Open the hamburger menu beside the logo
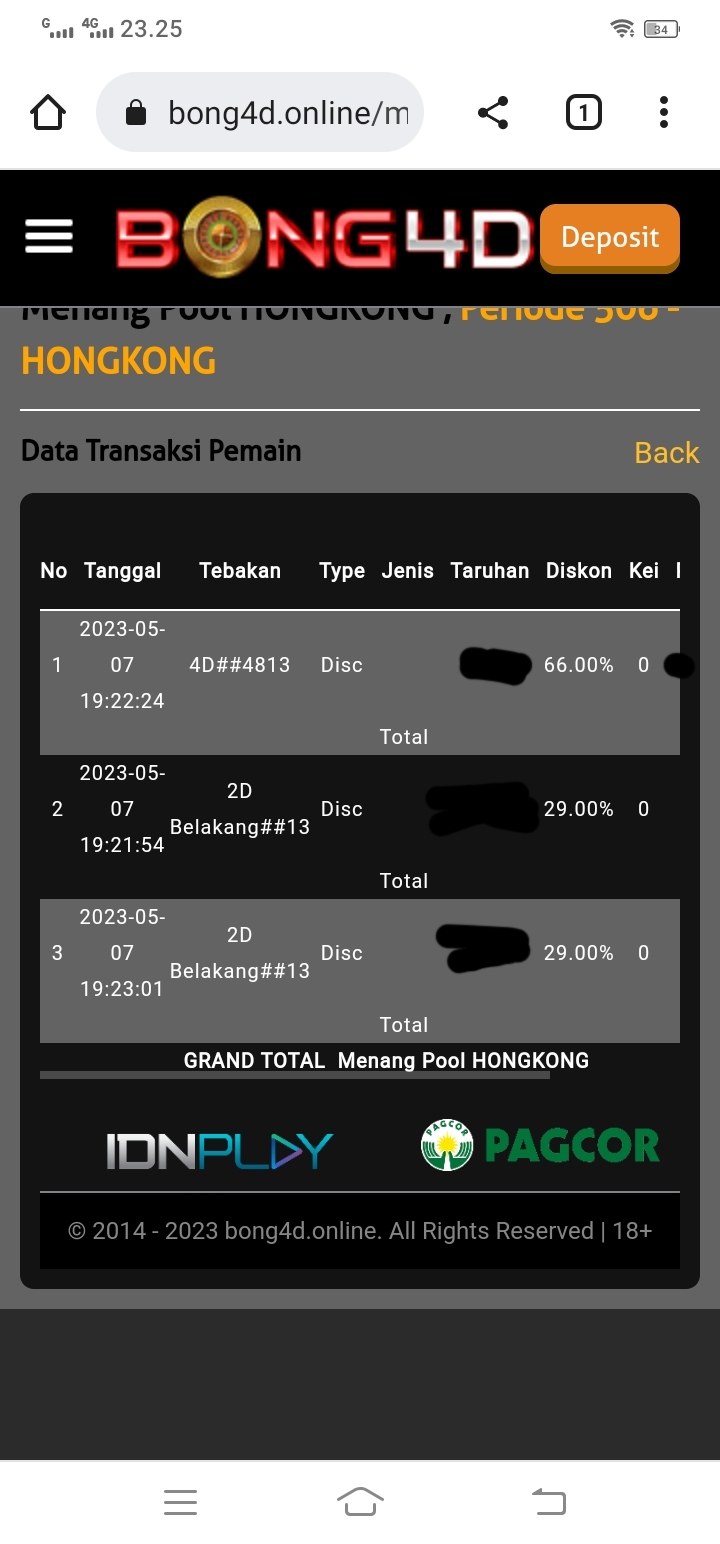Screen dimensions: 720x1544 coord(49,237)
